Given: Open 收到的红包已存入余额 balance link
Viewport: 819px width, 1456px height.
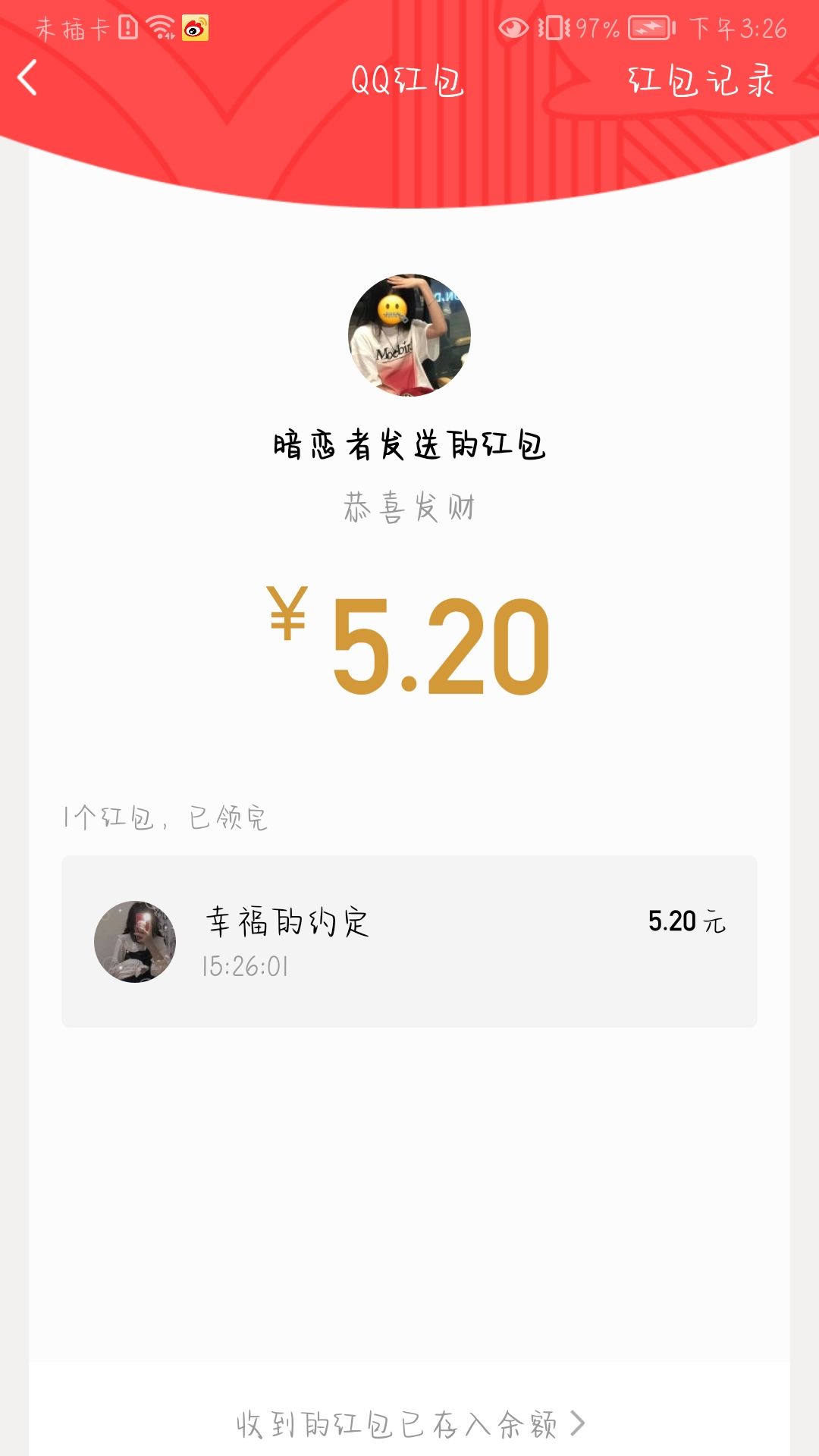Looking at the screenshot, I should (409, 1424).
